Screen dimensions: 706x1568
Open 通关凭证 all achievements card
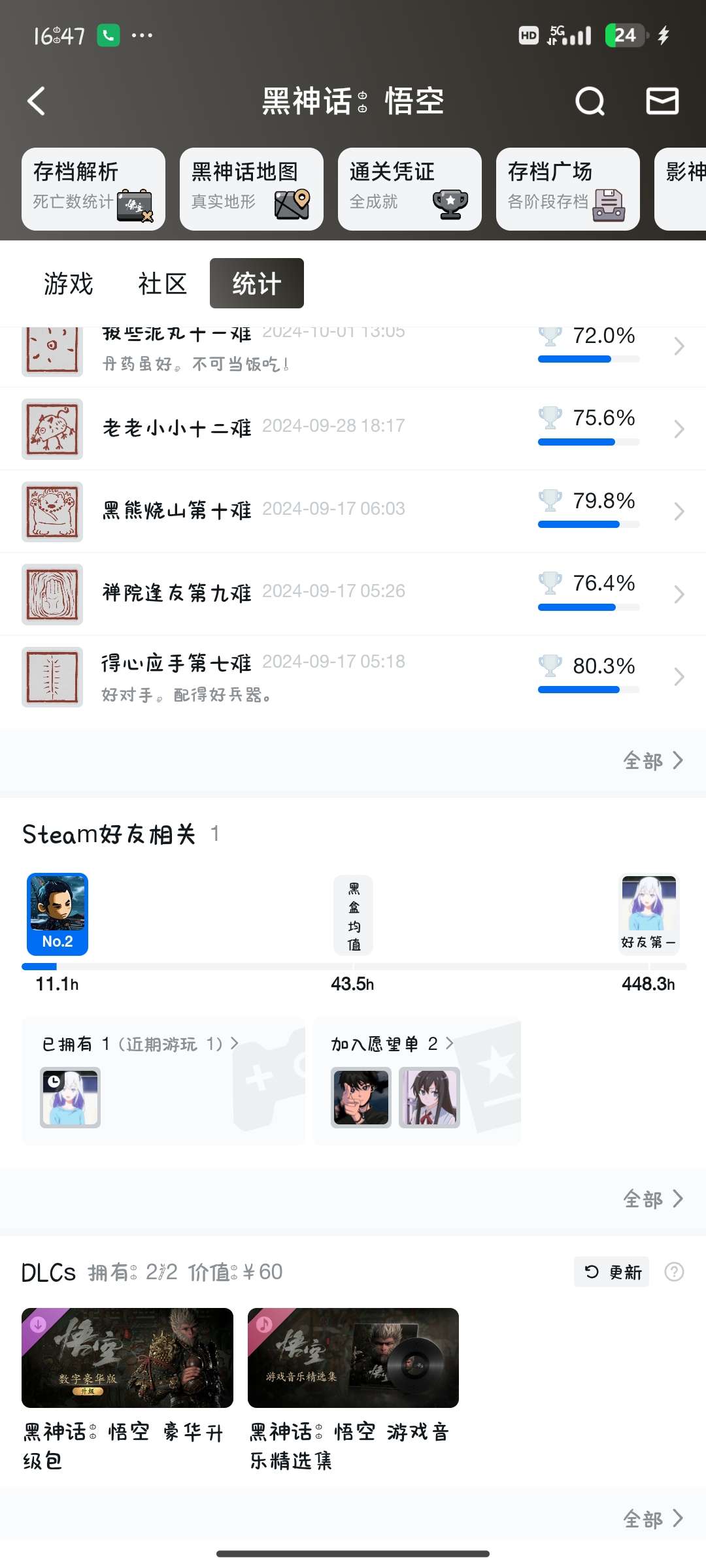410,189
